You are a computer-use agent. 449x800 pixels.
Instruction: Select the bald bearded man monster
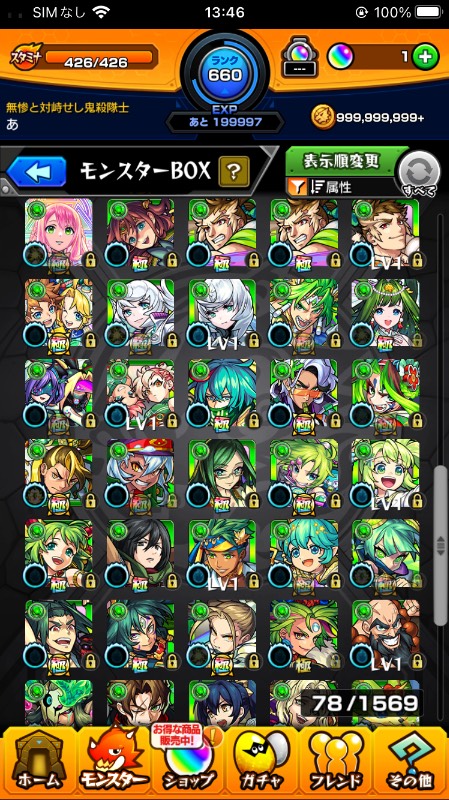(x=385, y=634)
